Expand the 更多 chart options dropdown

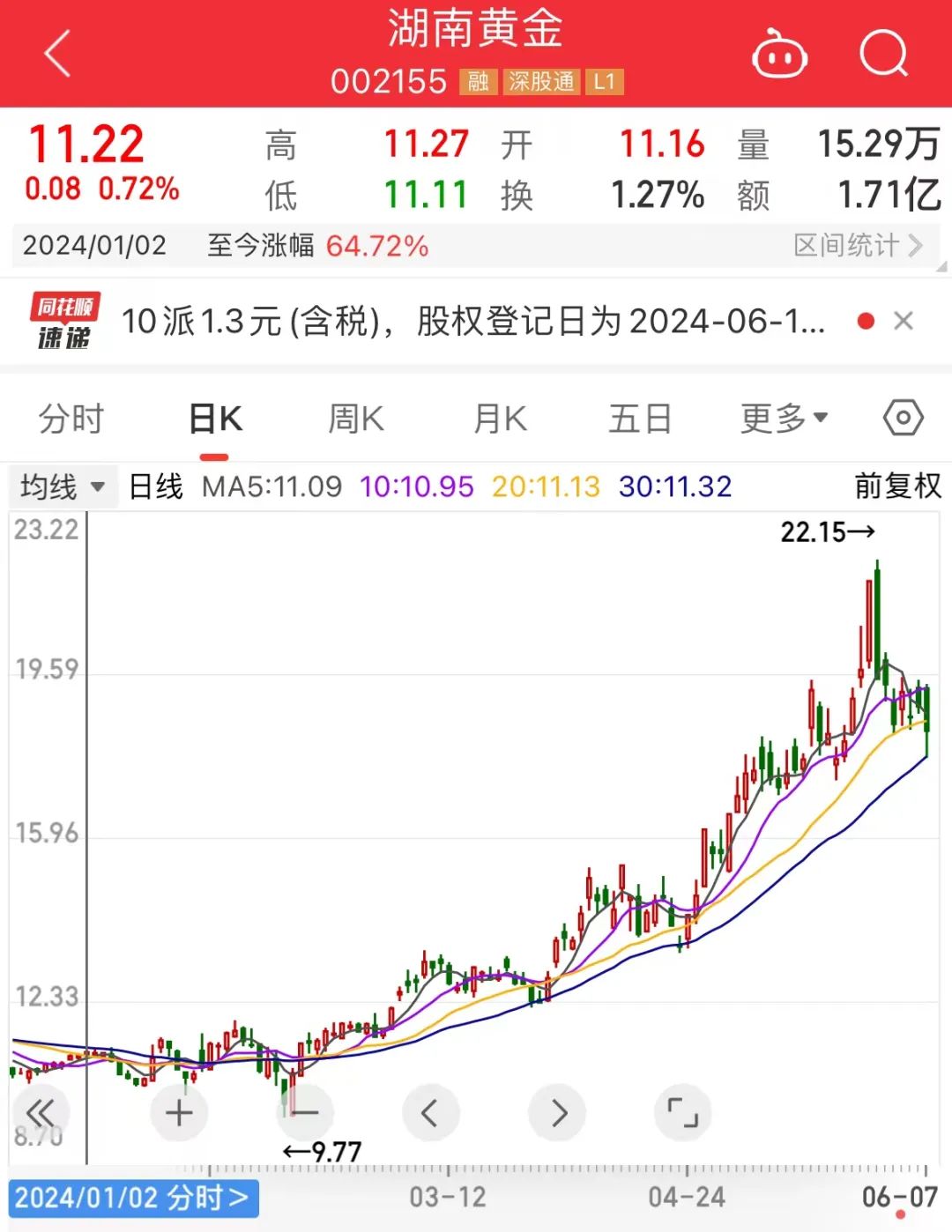coord(784,419)
